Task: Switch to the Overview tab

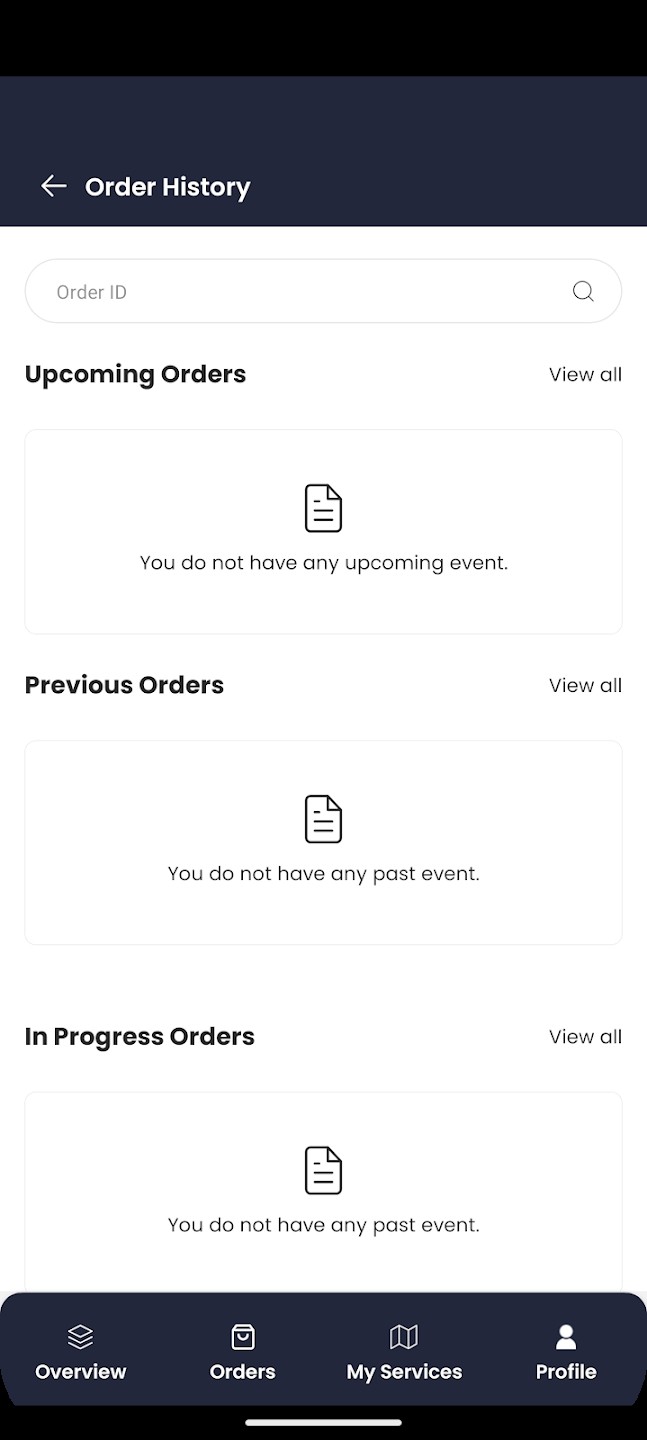Action: pyautogui.click(x=80, y=1353)
